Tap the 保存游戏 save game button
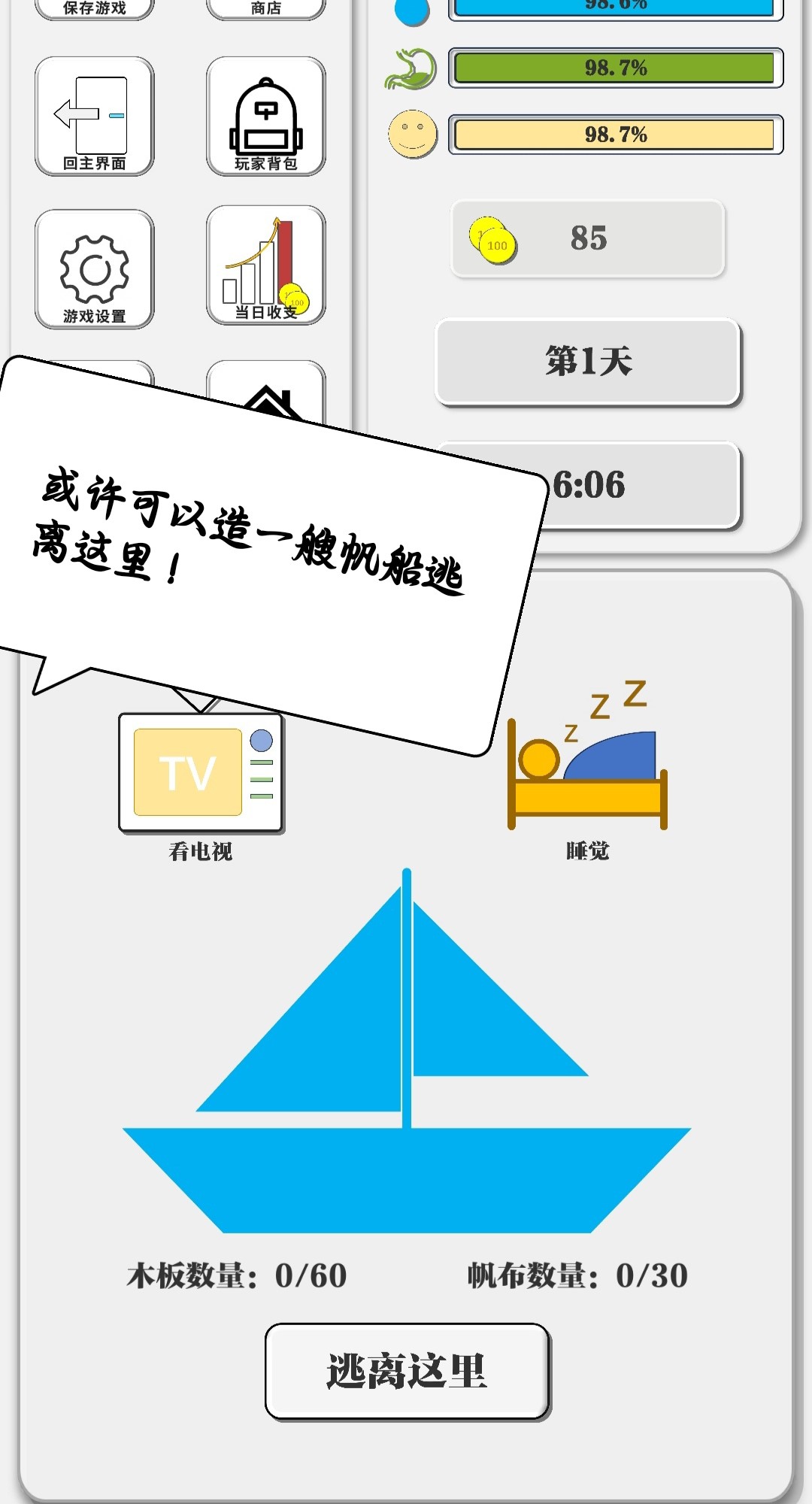The height and width of the screenshot is (1504, 812). tap(94, 9)
